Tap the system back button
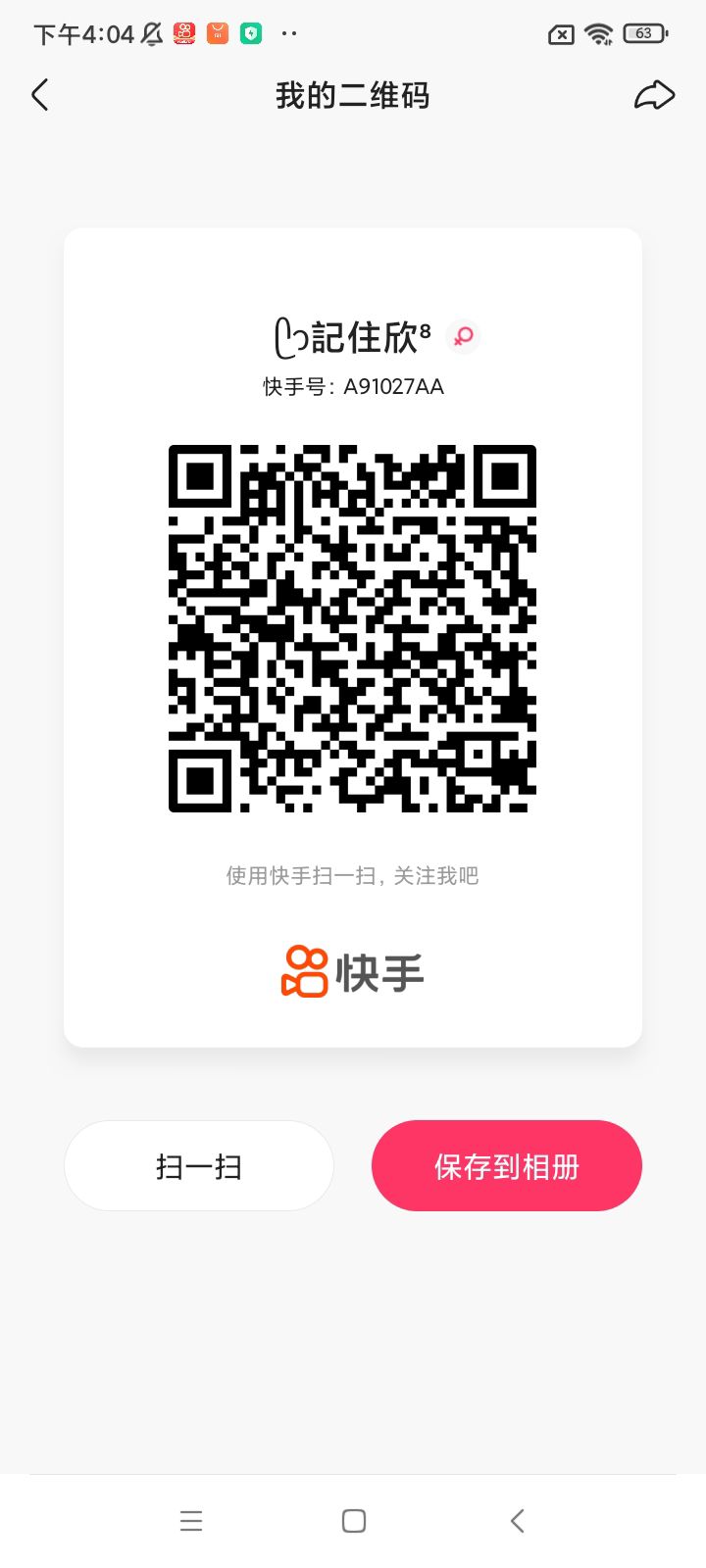The height and width of the screenshot is (1568, 706). (518, 1521)
